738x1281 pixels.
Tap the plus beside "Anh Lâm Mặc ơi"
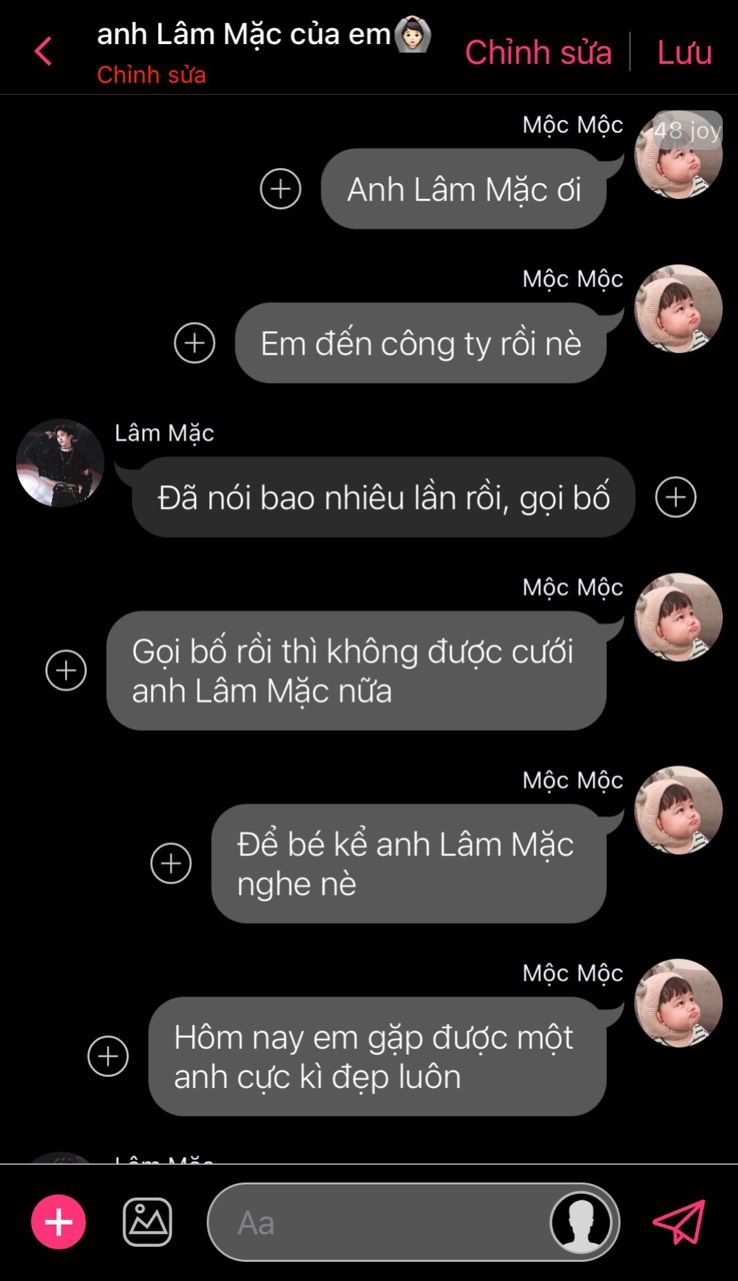pyautogui.click(x=281, y=189)
